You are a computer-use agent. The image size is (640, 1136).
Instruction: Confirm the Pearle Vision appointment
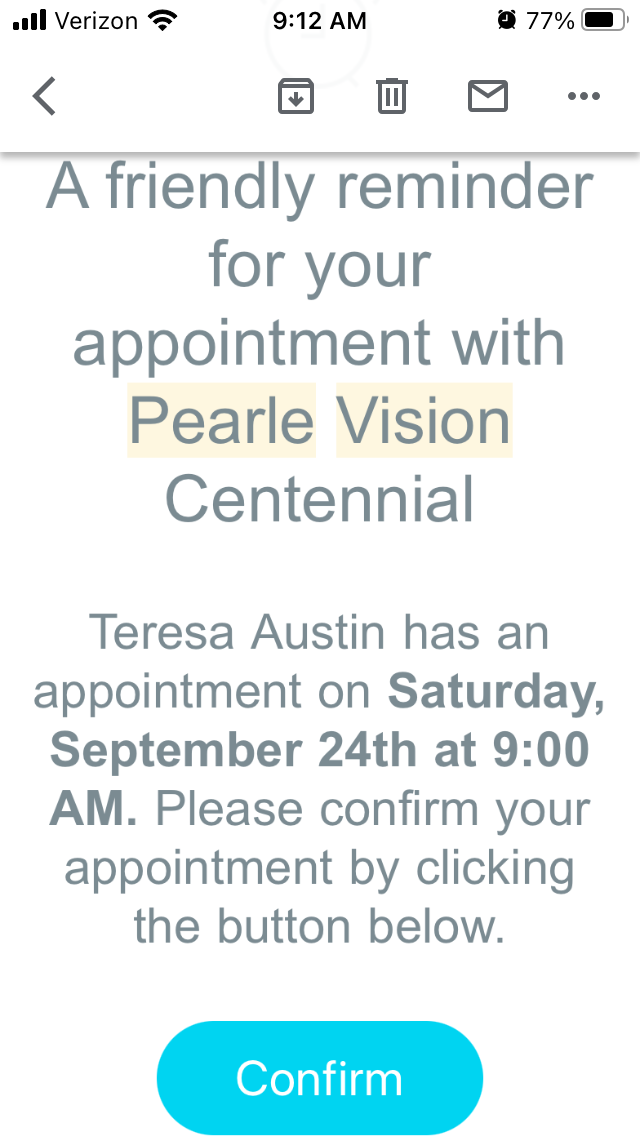[319, 1078]
